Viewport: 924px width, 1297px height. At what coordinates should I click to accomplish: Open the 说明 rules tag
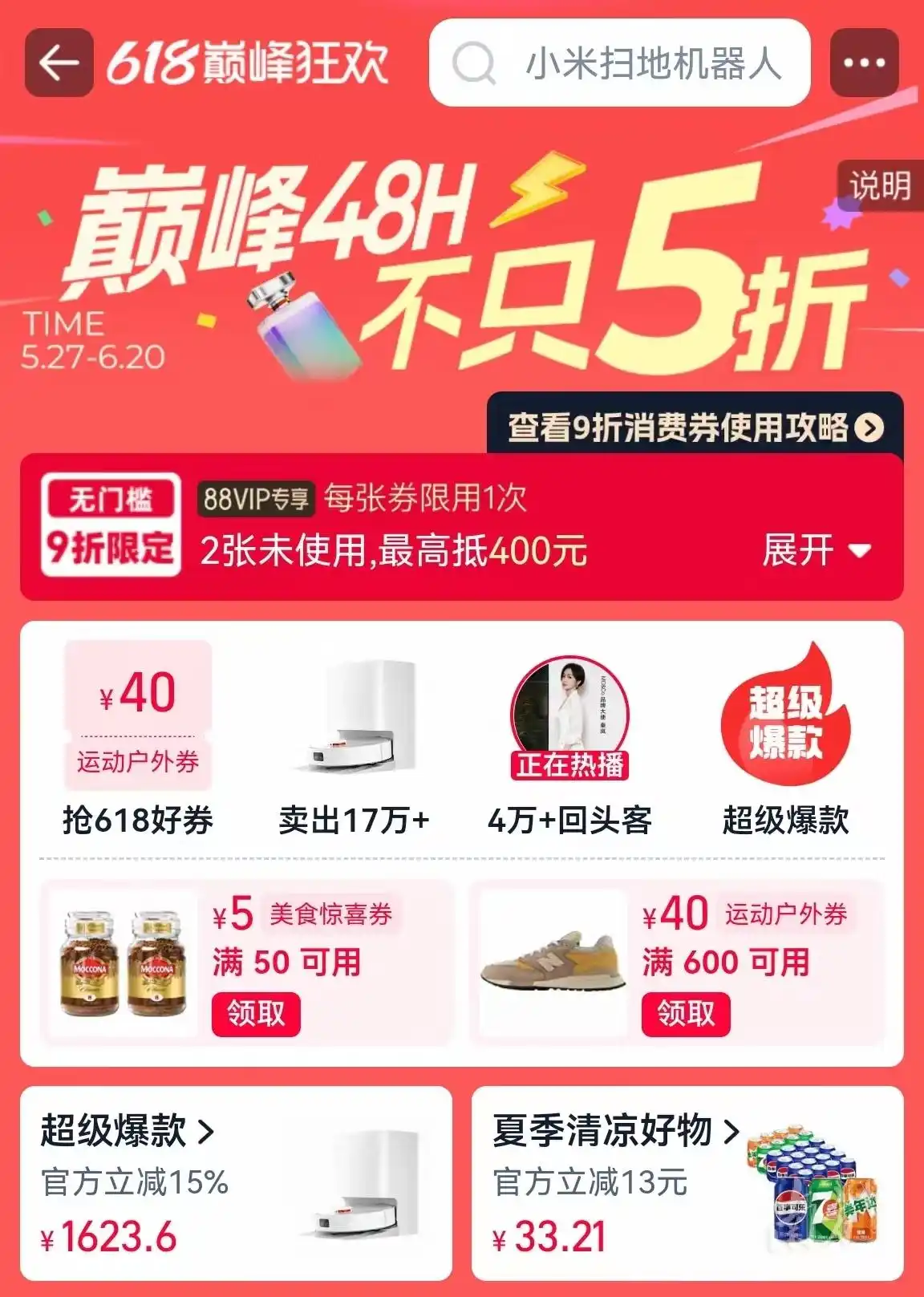click(880, 186)
